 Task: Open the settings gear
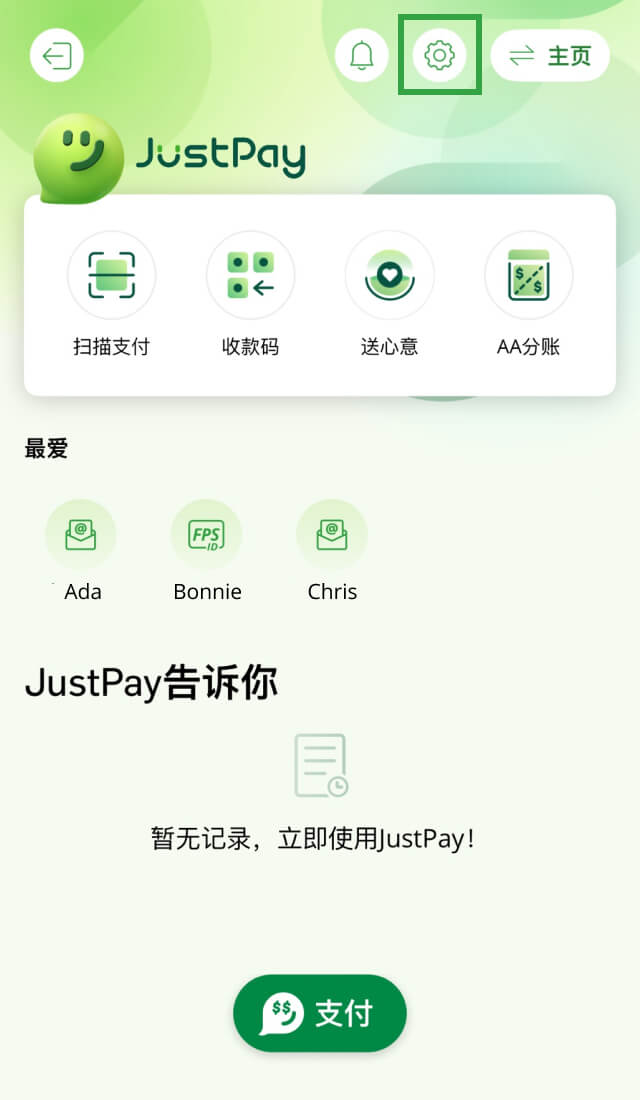(x=439, y=55)
